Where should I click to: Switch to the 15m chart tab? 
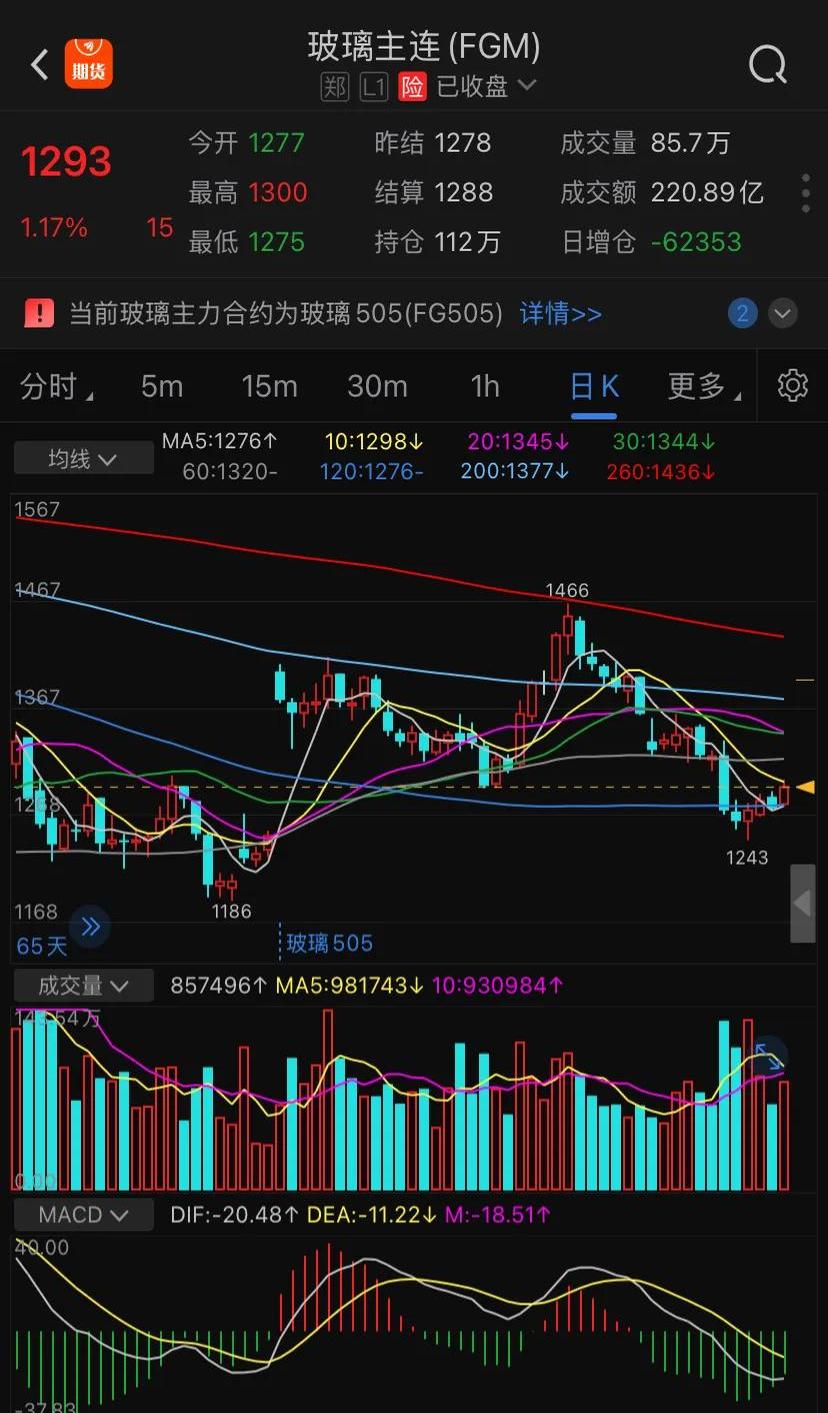pos(269,385)
